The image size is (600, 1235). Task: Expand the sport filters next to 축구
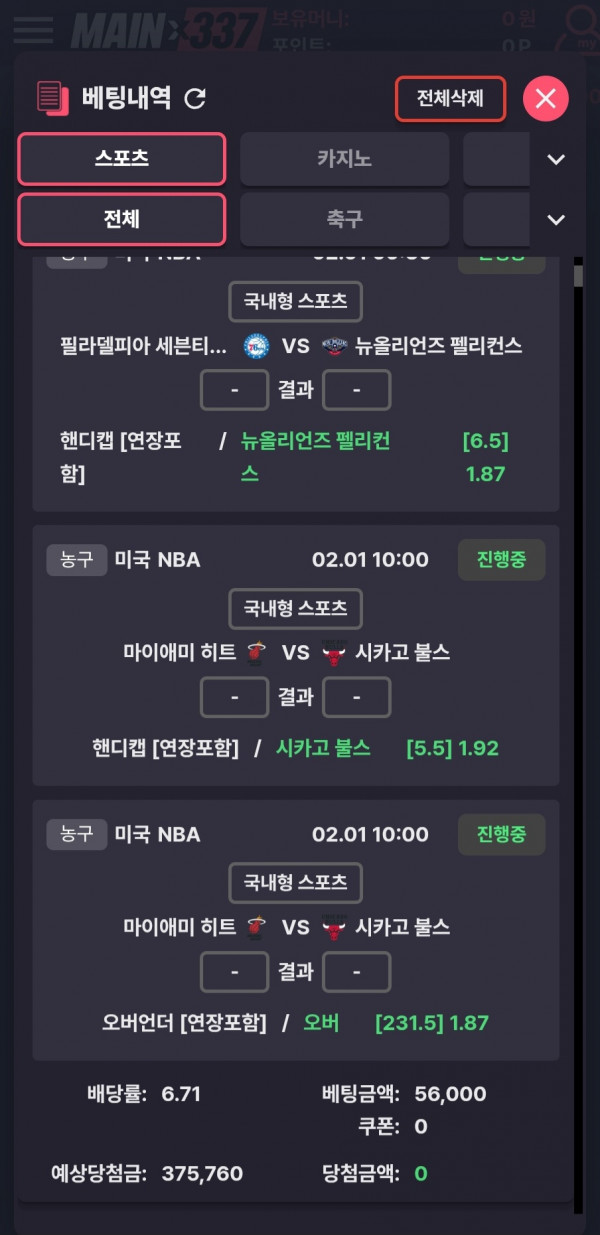tap(556, 220)
